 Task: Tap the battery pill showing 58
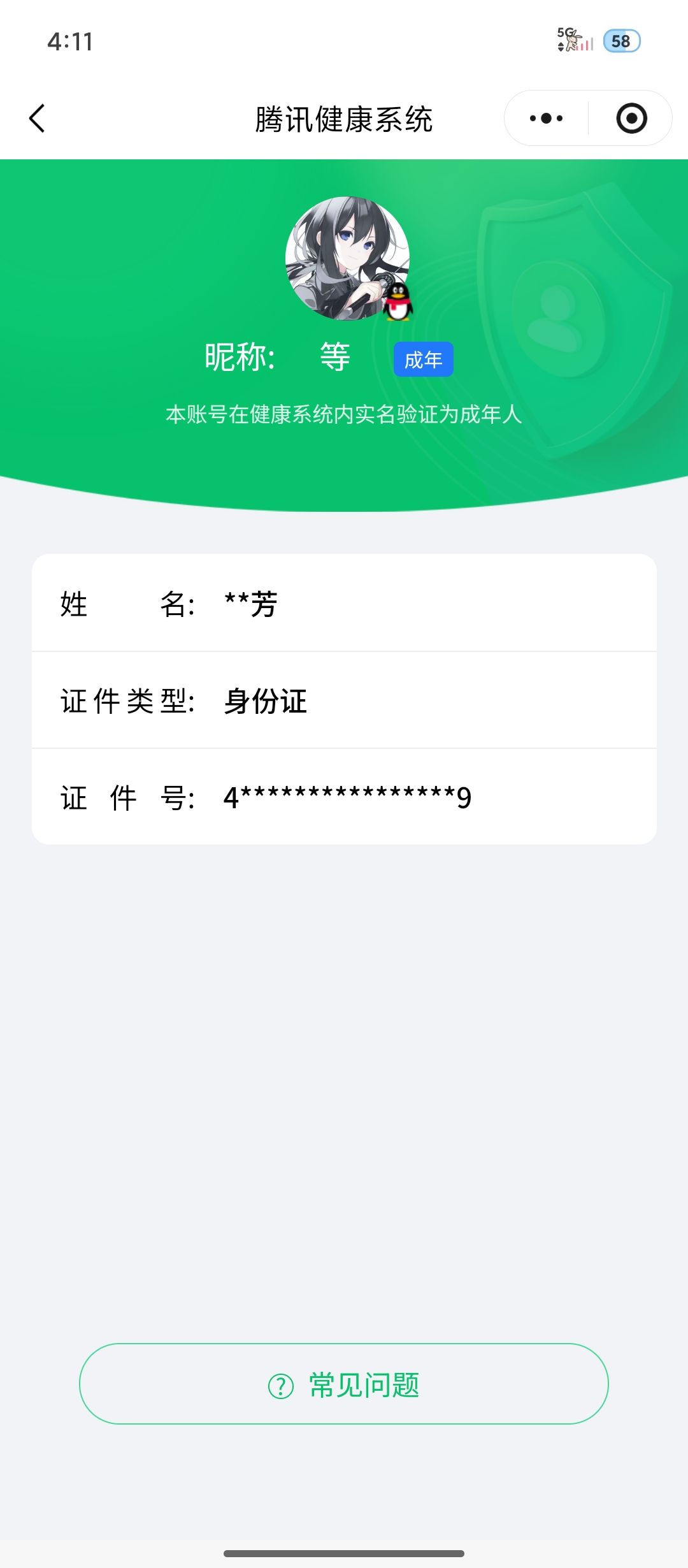[620, 41]
